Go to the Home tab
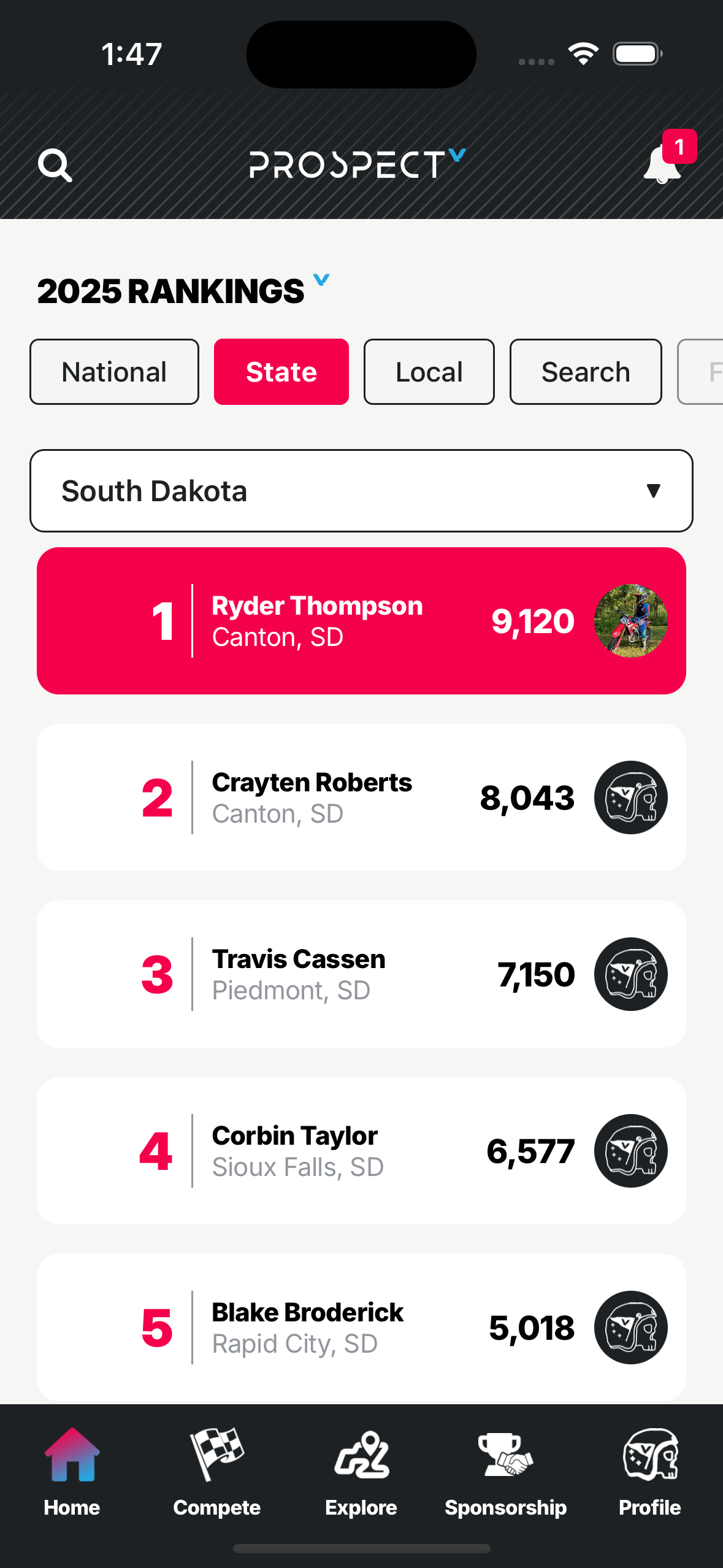This screenshot has height=1568, width=723. coord(72,1472)
